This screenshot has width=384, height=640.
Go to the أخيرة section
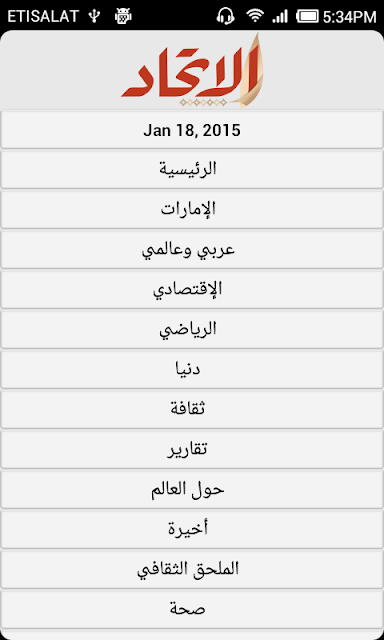192,530
